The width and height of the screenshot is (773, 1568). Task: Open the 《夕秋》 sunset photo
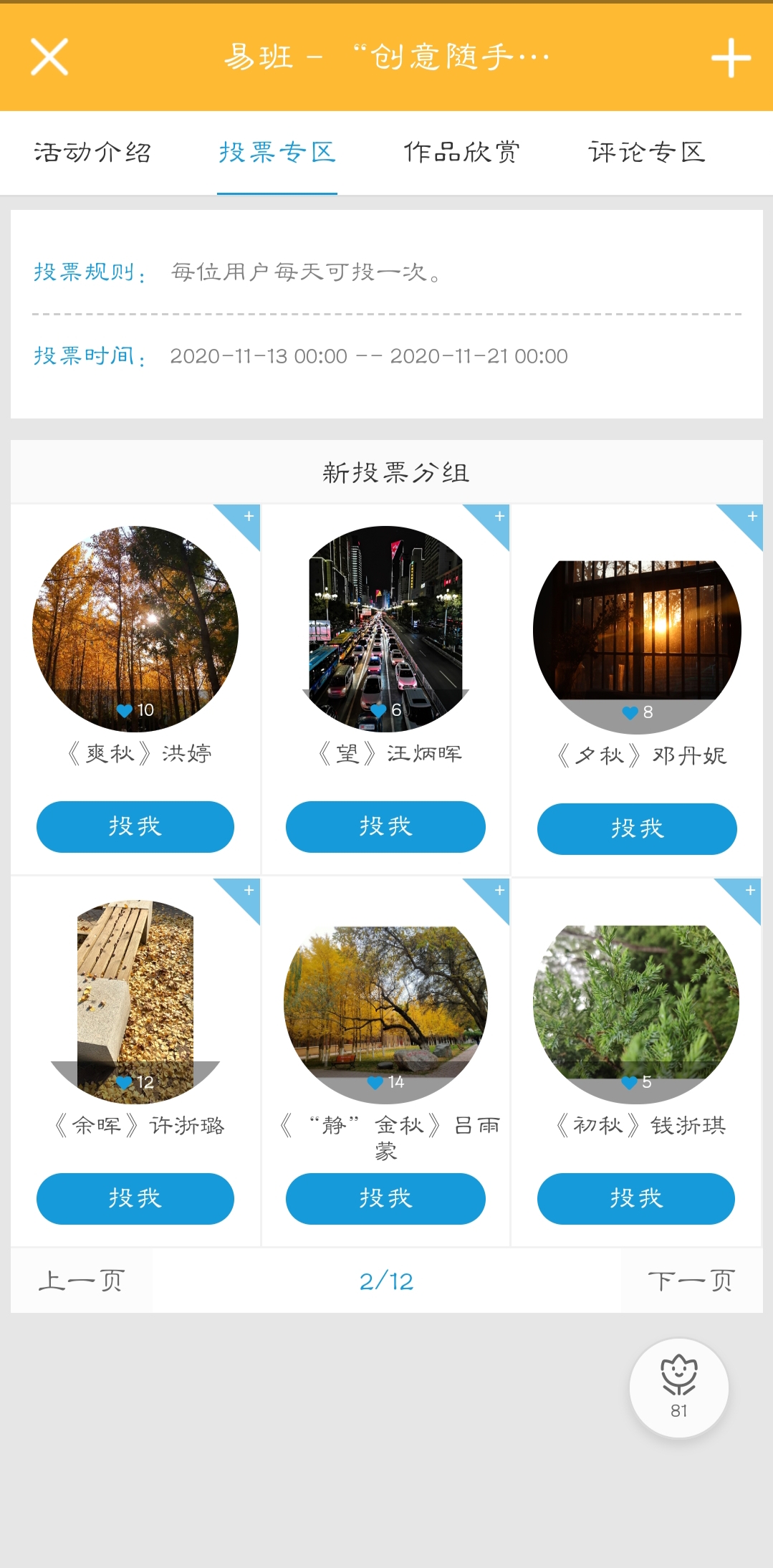pos(637,631)
